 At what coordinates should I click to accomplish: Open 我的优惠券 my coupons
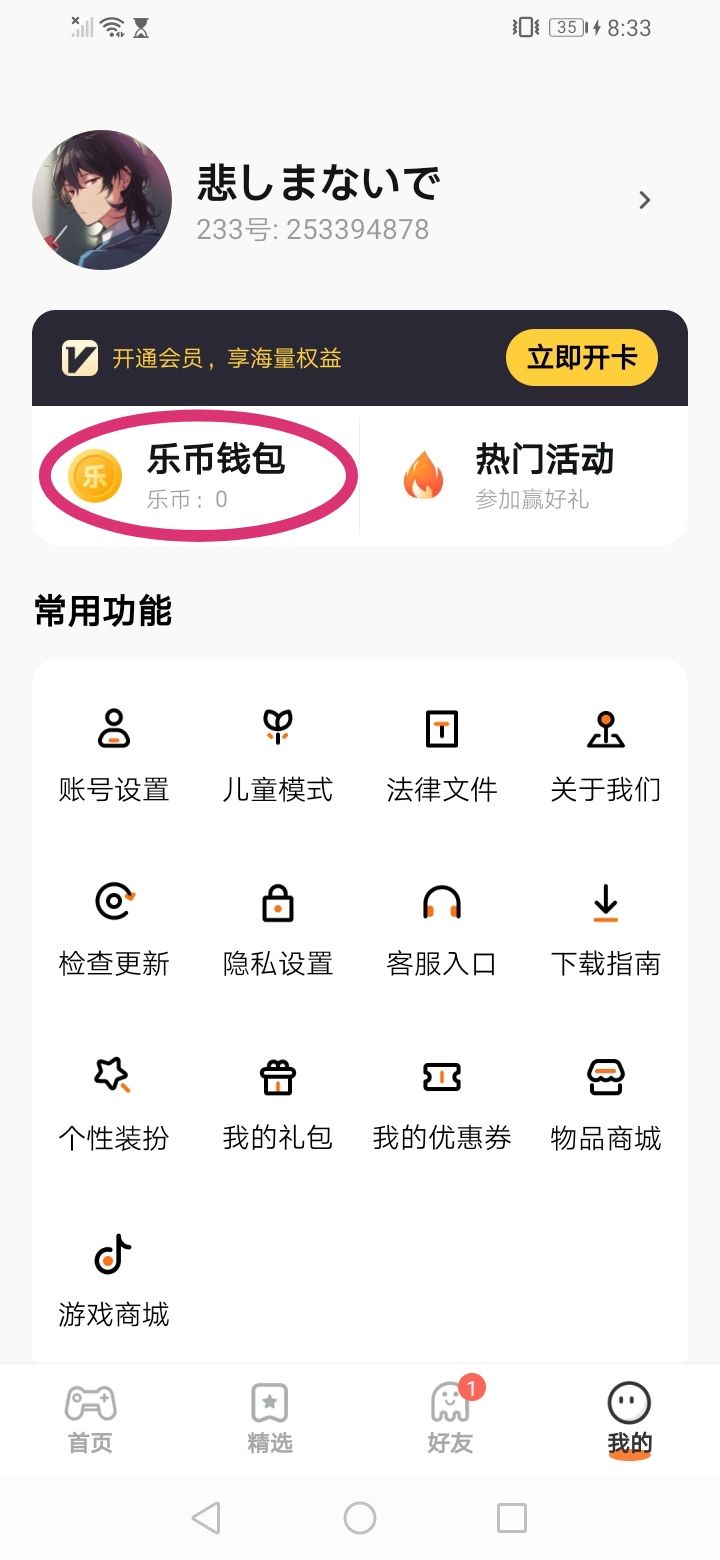(442, 1103)
